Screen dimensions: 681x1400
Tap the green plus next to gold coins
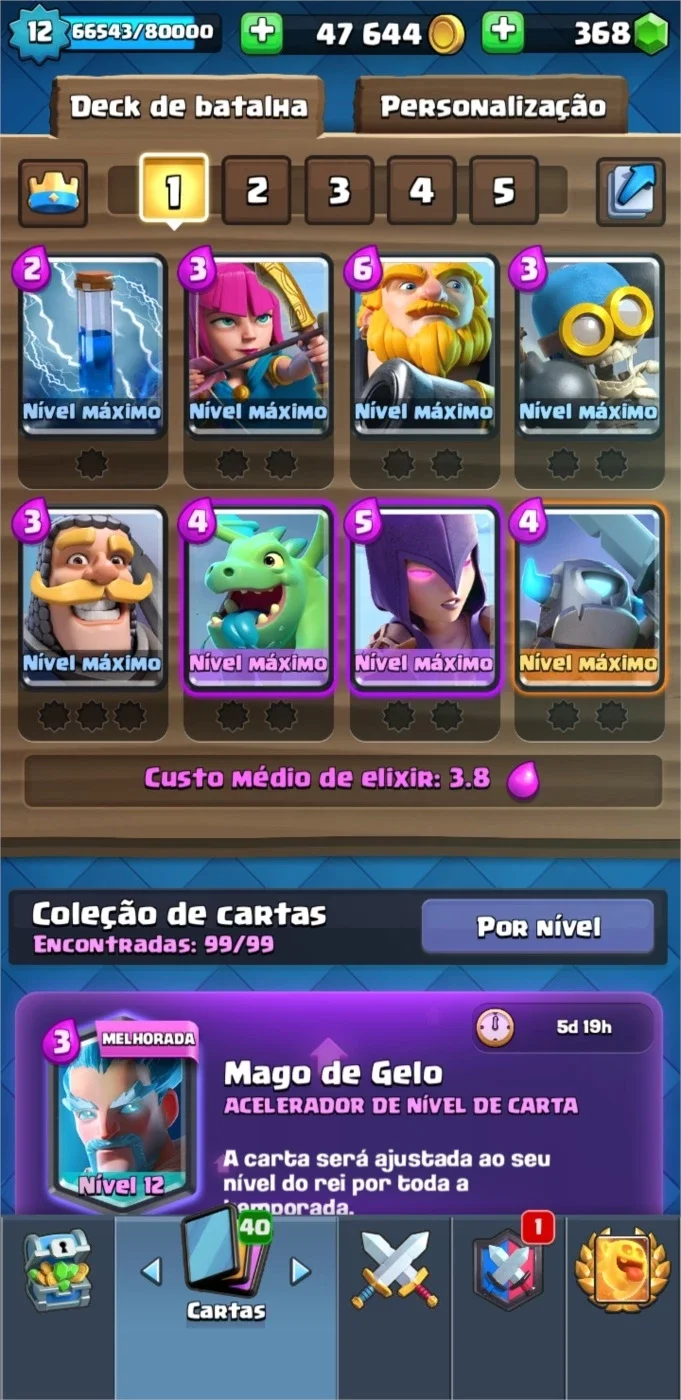pos(261,33)
